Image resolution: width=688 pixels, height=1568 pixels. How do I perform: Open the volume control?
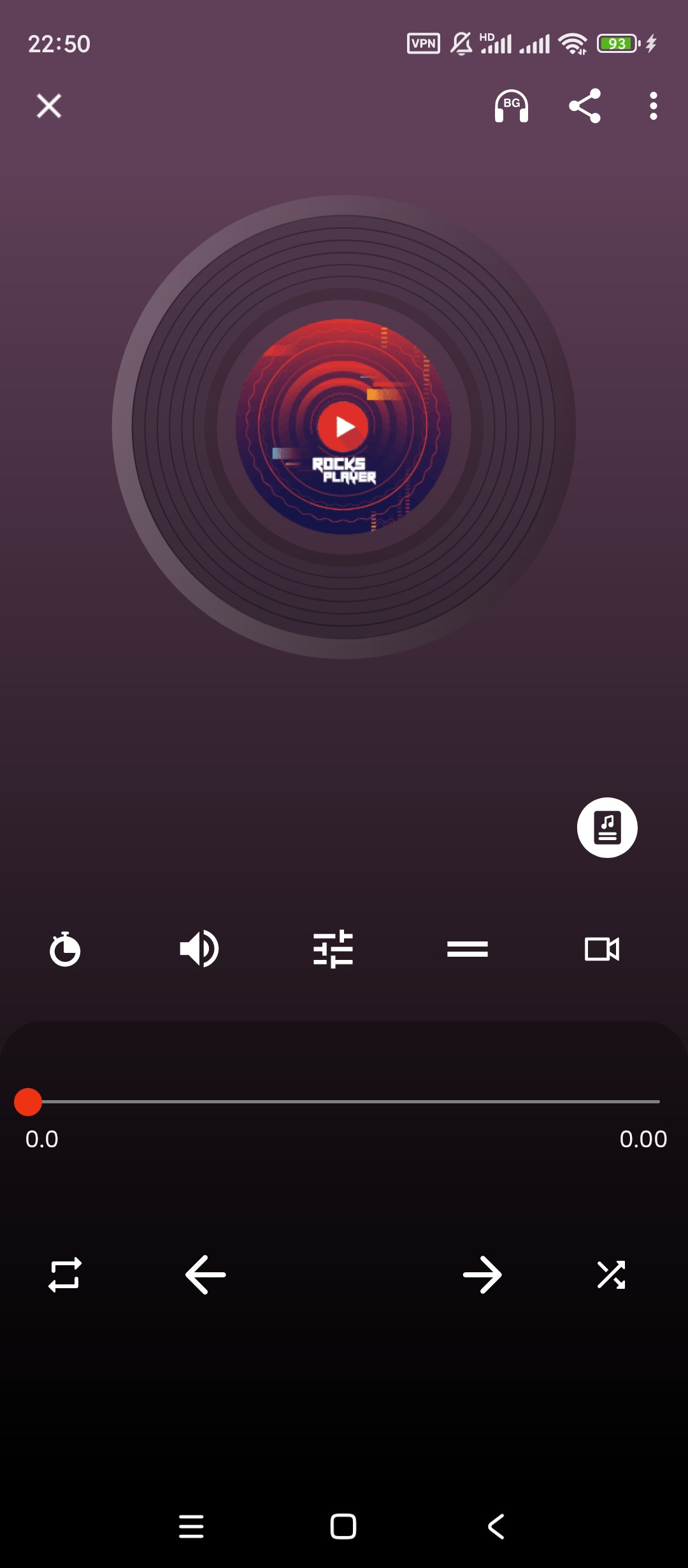coord(199,949)
